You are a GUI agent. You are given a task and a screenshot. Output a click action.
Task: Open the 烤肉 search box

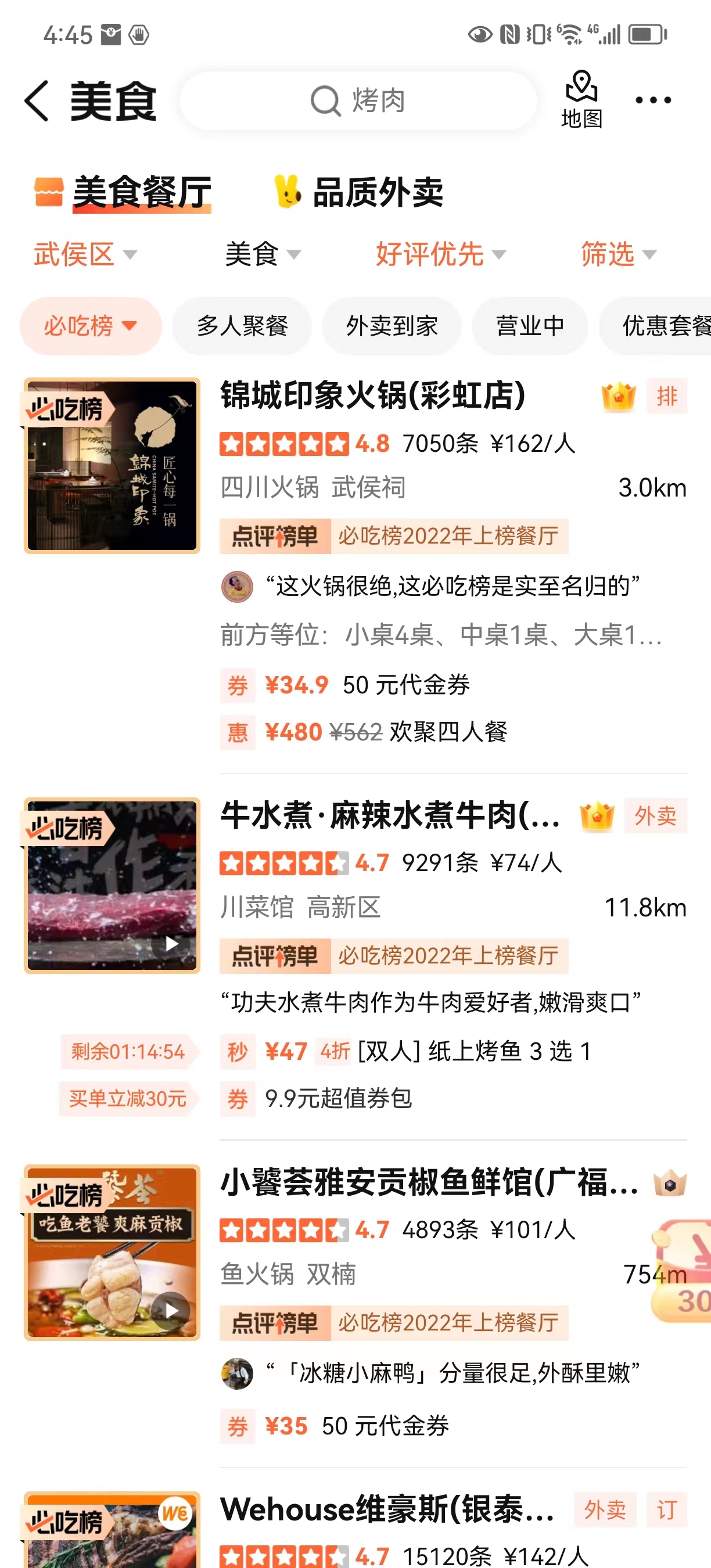tap(358, 101)
